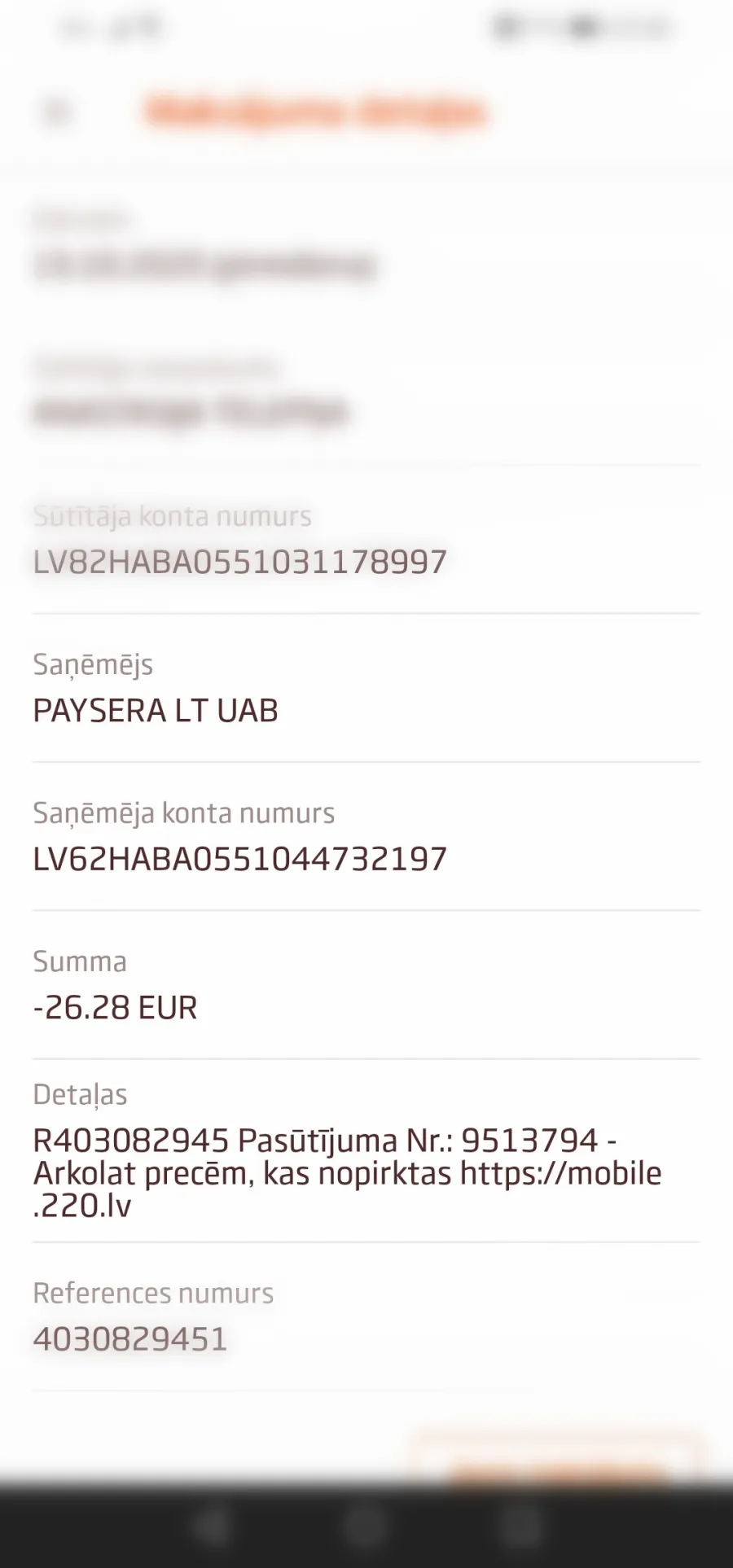Go to the home screen via system button
Screen dimensions: 733x1568
[366, 1527]
